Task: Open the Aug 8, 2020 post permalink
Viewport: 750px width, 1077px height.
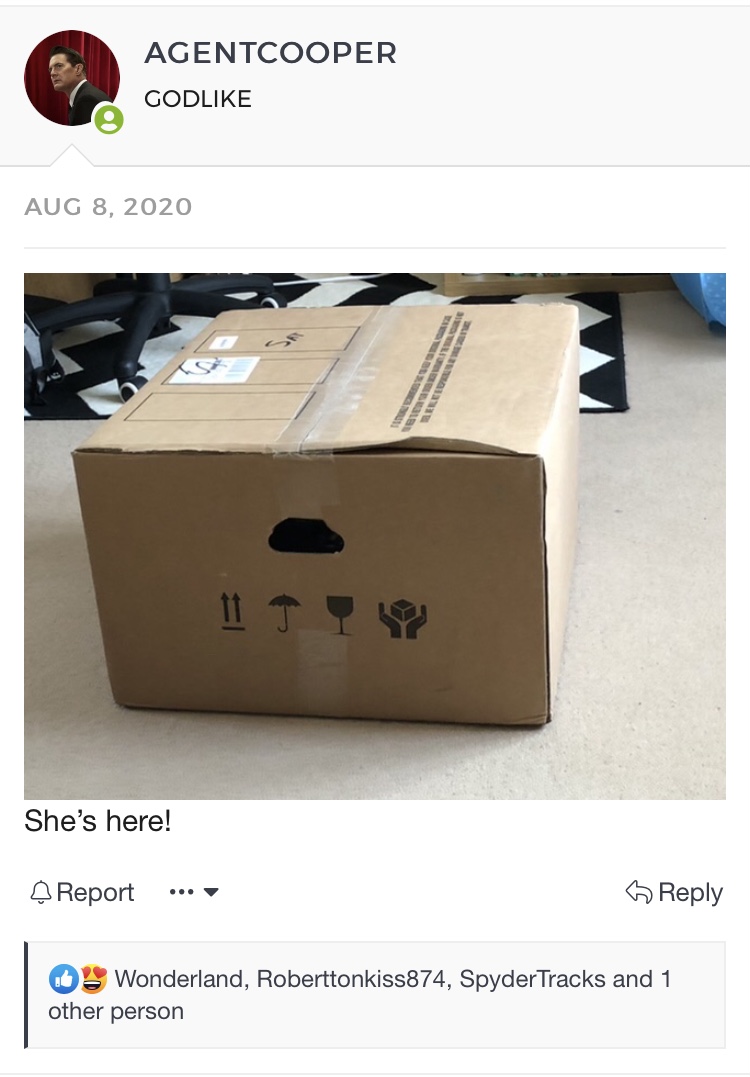Action: coord(108,207)
